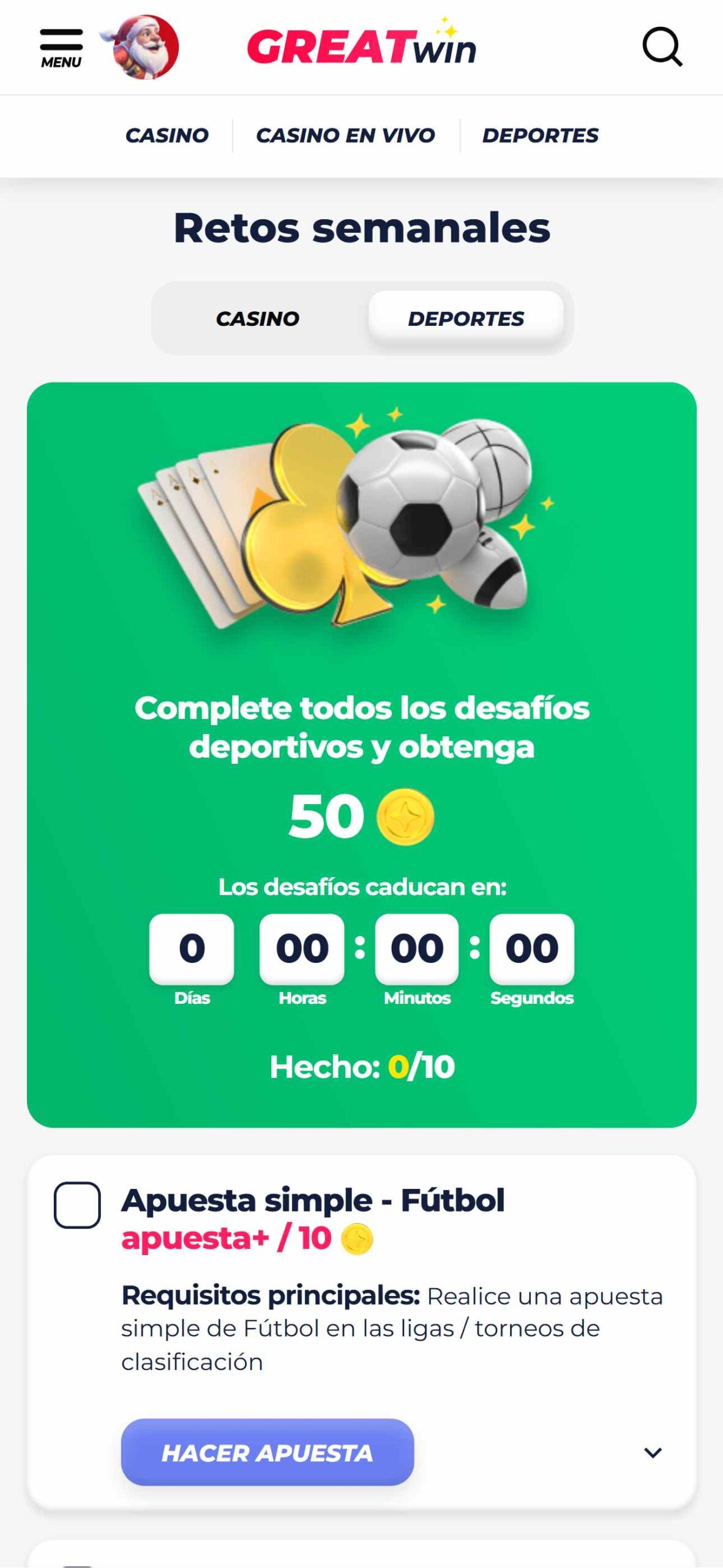Expand Apuesta simple - Fútbol details chevron
The width and height of the screenshot is (723, 1568).
point(653,1452)
